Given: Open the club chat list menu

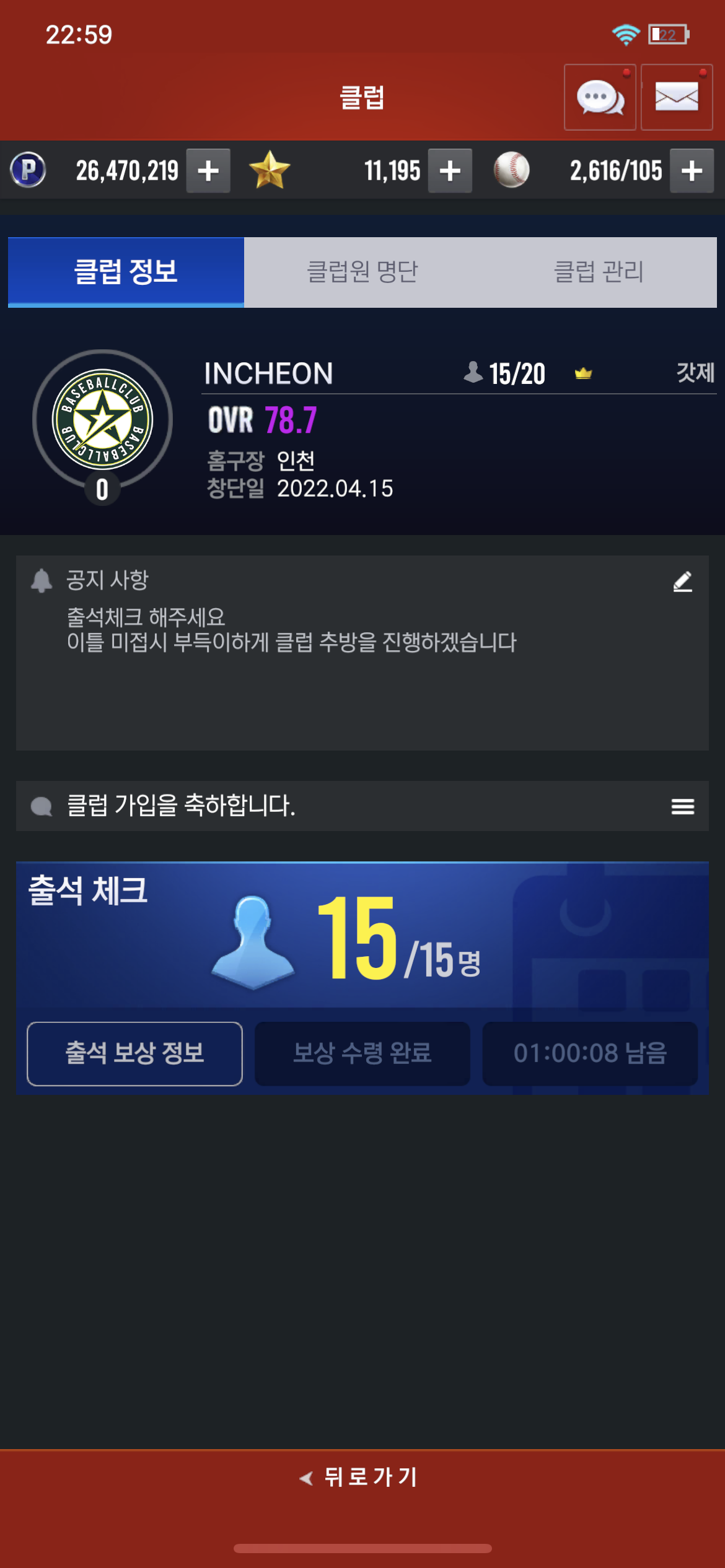Looking at the screenshot, I should click(682, 806).
